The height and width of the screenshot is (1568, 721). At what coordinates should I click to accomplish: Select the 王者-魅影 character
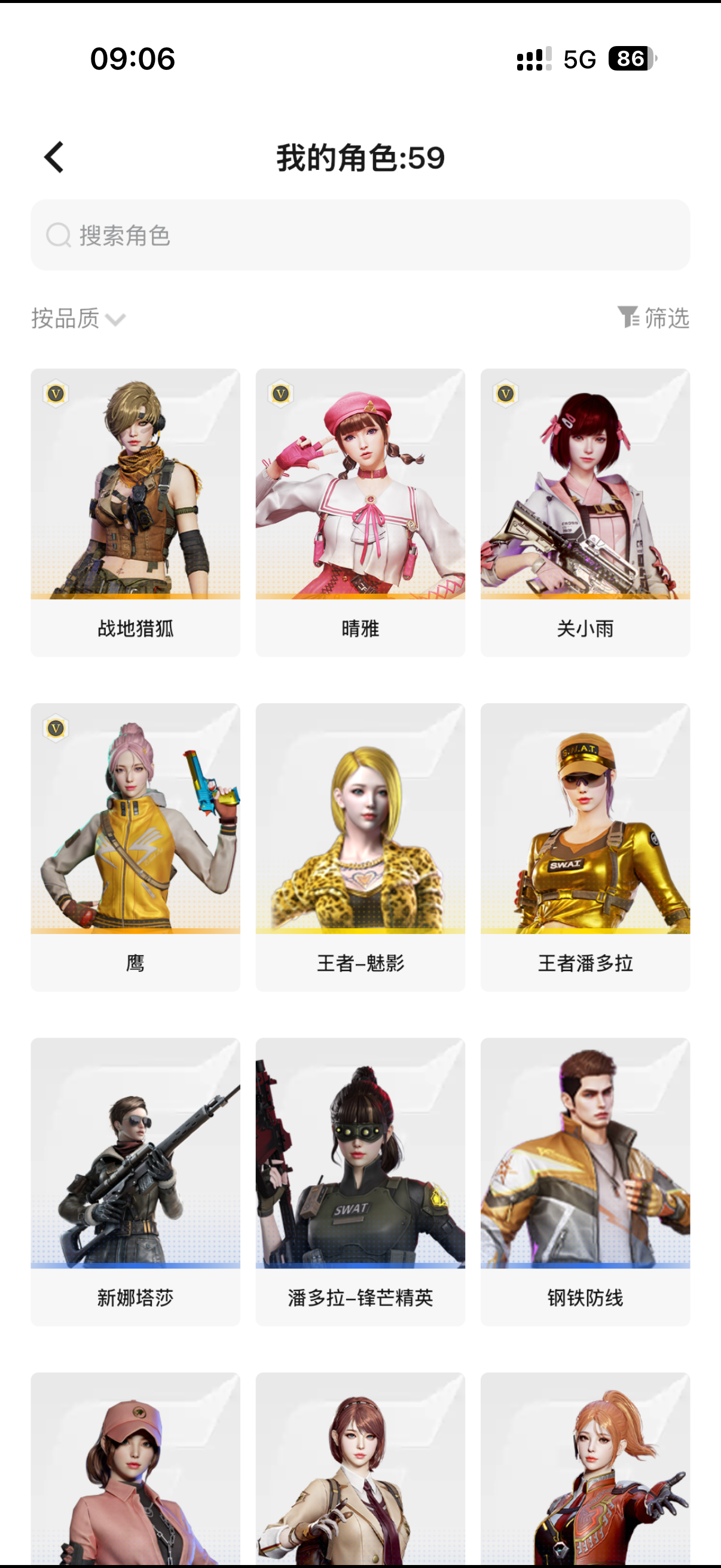tap(360, 847)
